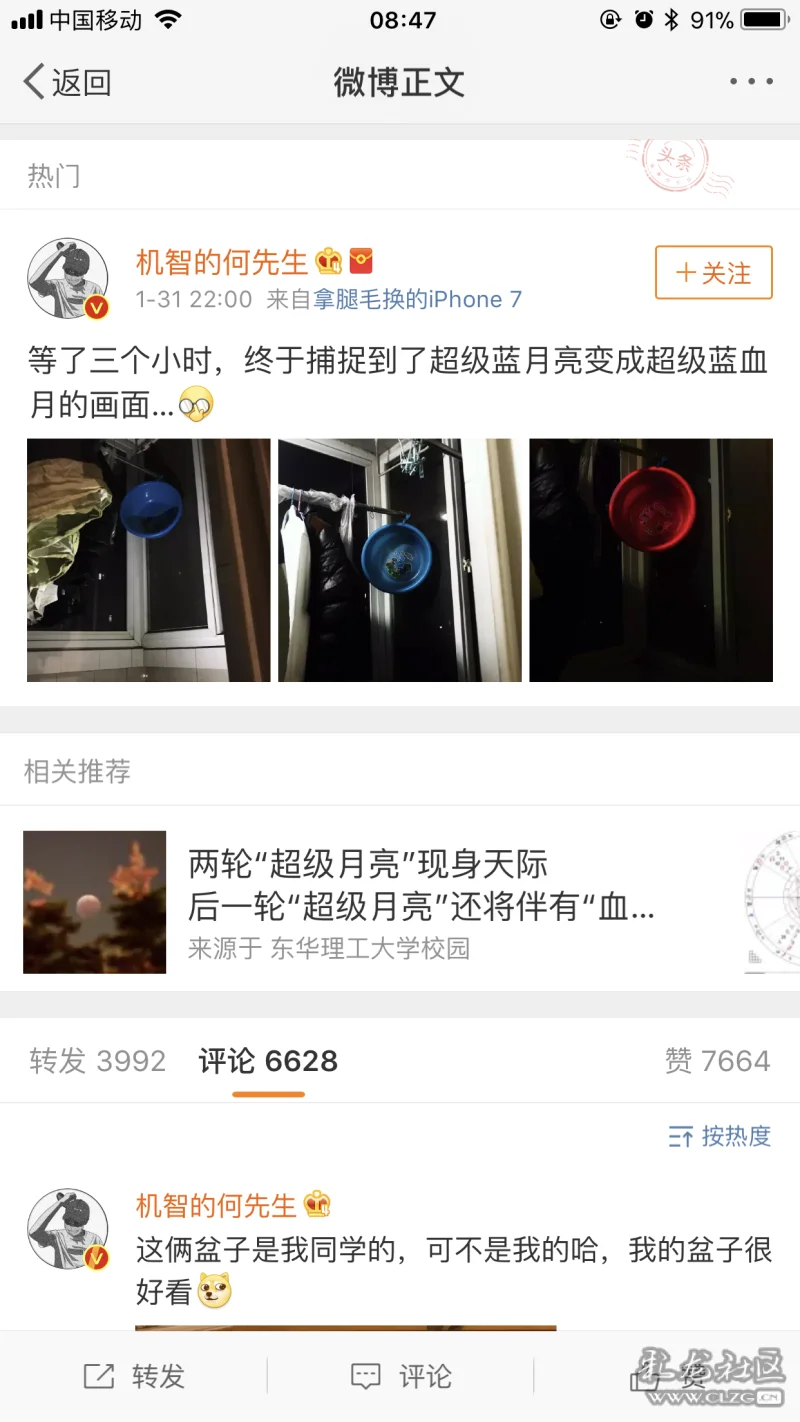Change comment sorting via 按热度
Screen dimensions: 800x1422
pos(720,1136)
